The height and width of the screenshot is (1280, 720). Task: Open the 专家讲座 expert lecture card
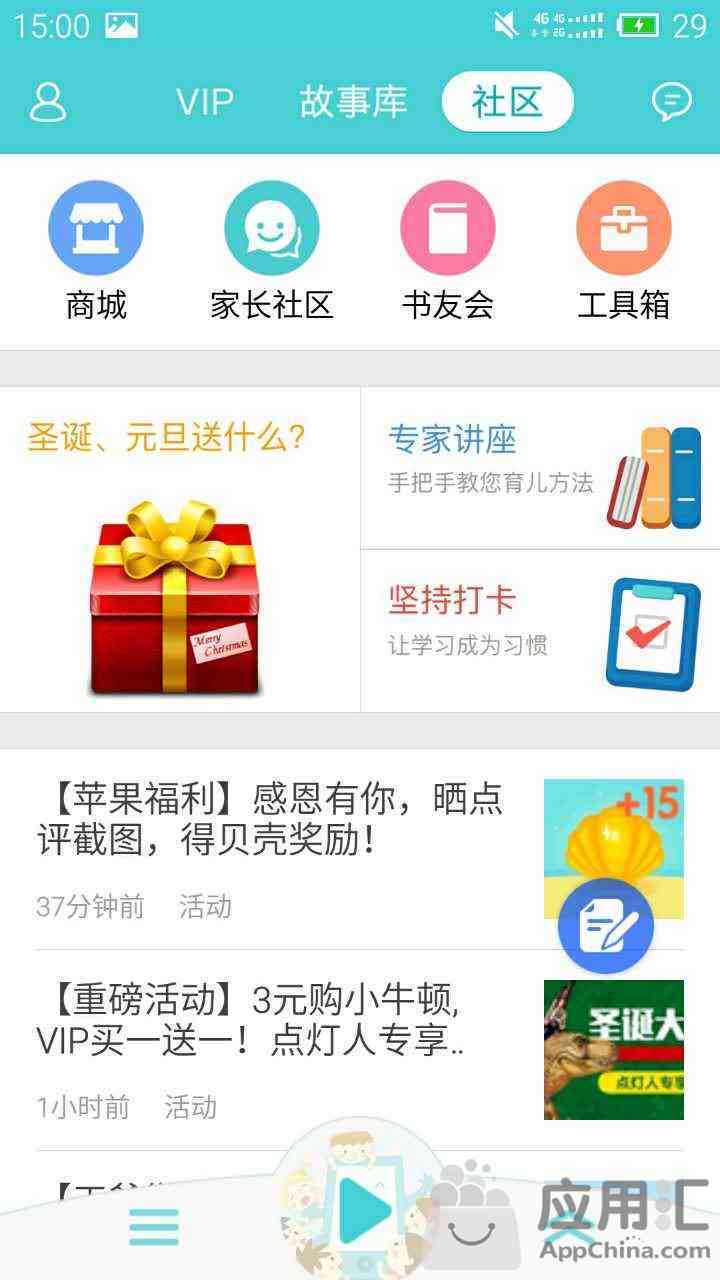click(x=540, y=468)
